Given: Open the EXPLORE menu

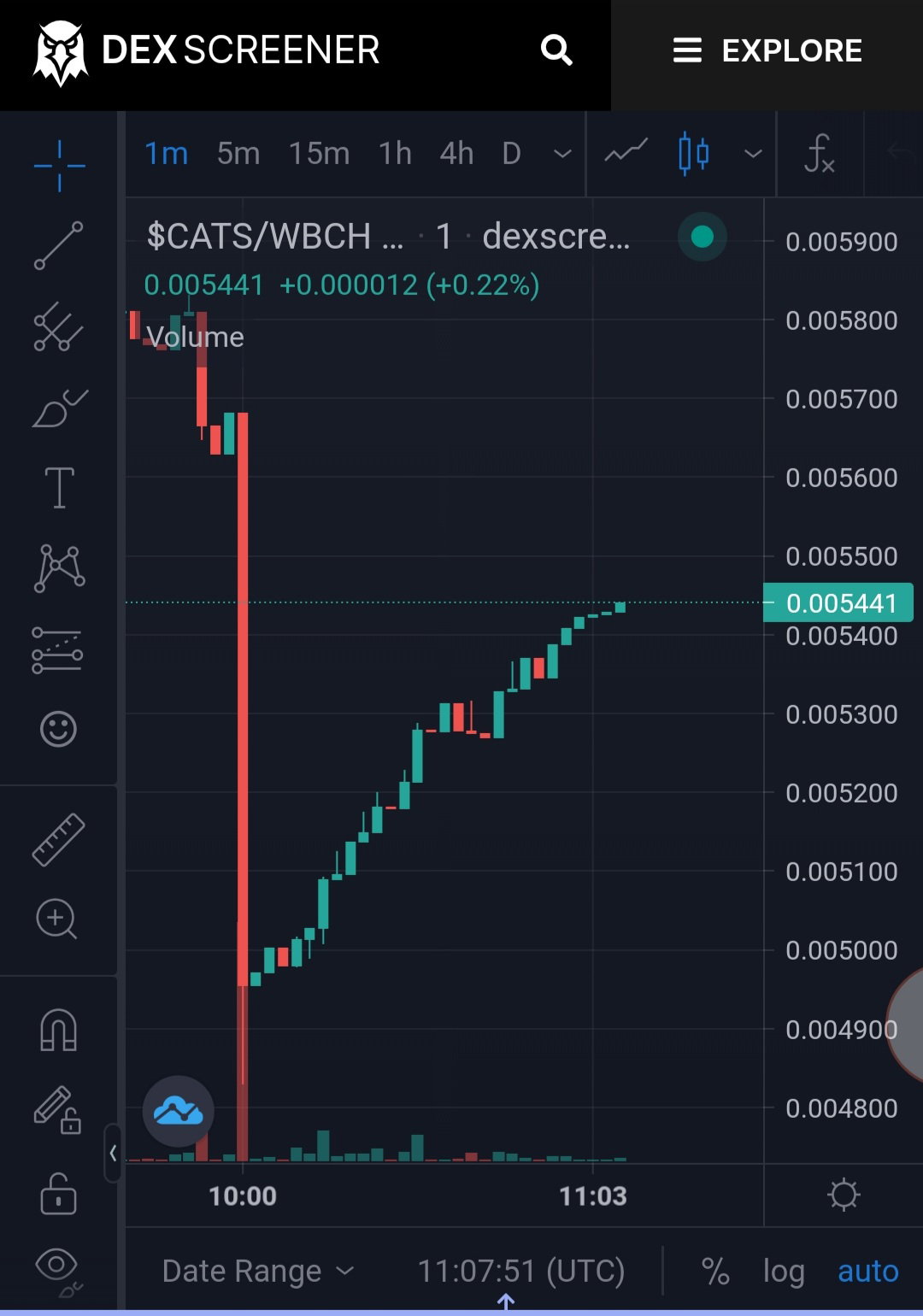Looking at the screenshot, I should pyautogui.click(x=767, y=50).
